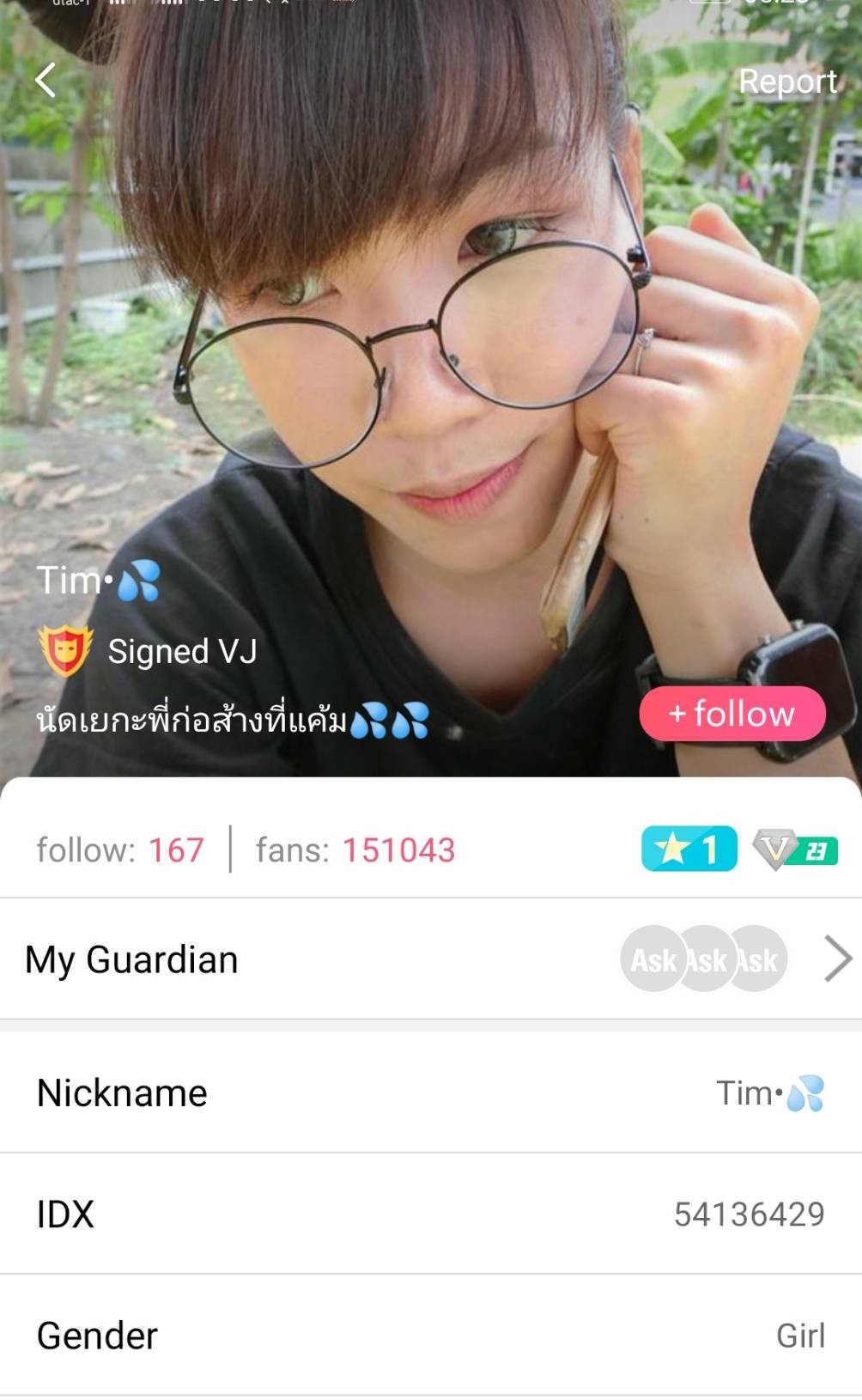
Task: View the fans count list
Action: tap(355, 850)
